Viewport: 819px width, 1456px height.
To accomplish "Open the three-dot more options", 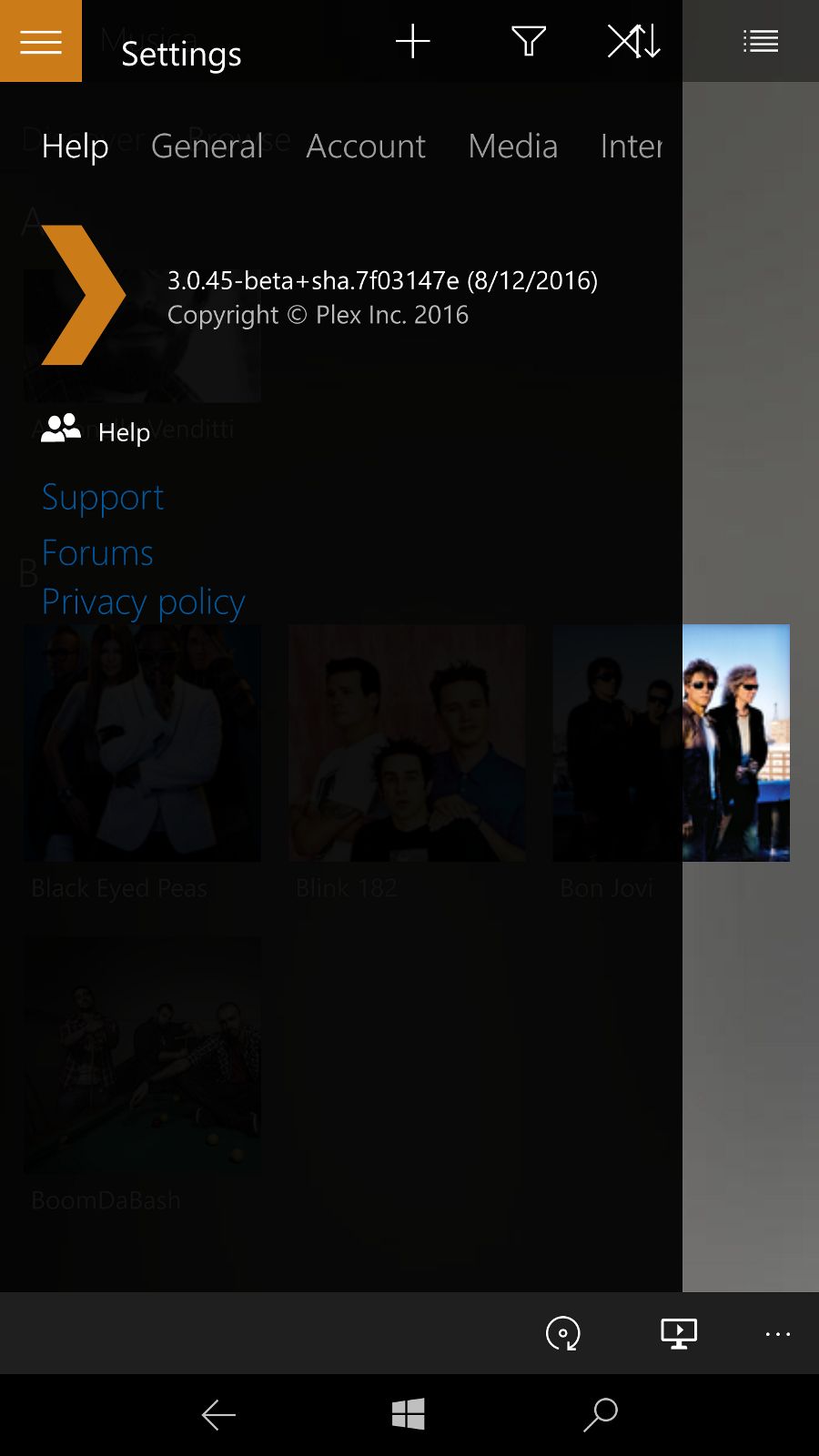I will 778,1334.
